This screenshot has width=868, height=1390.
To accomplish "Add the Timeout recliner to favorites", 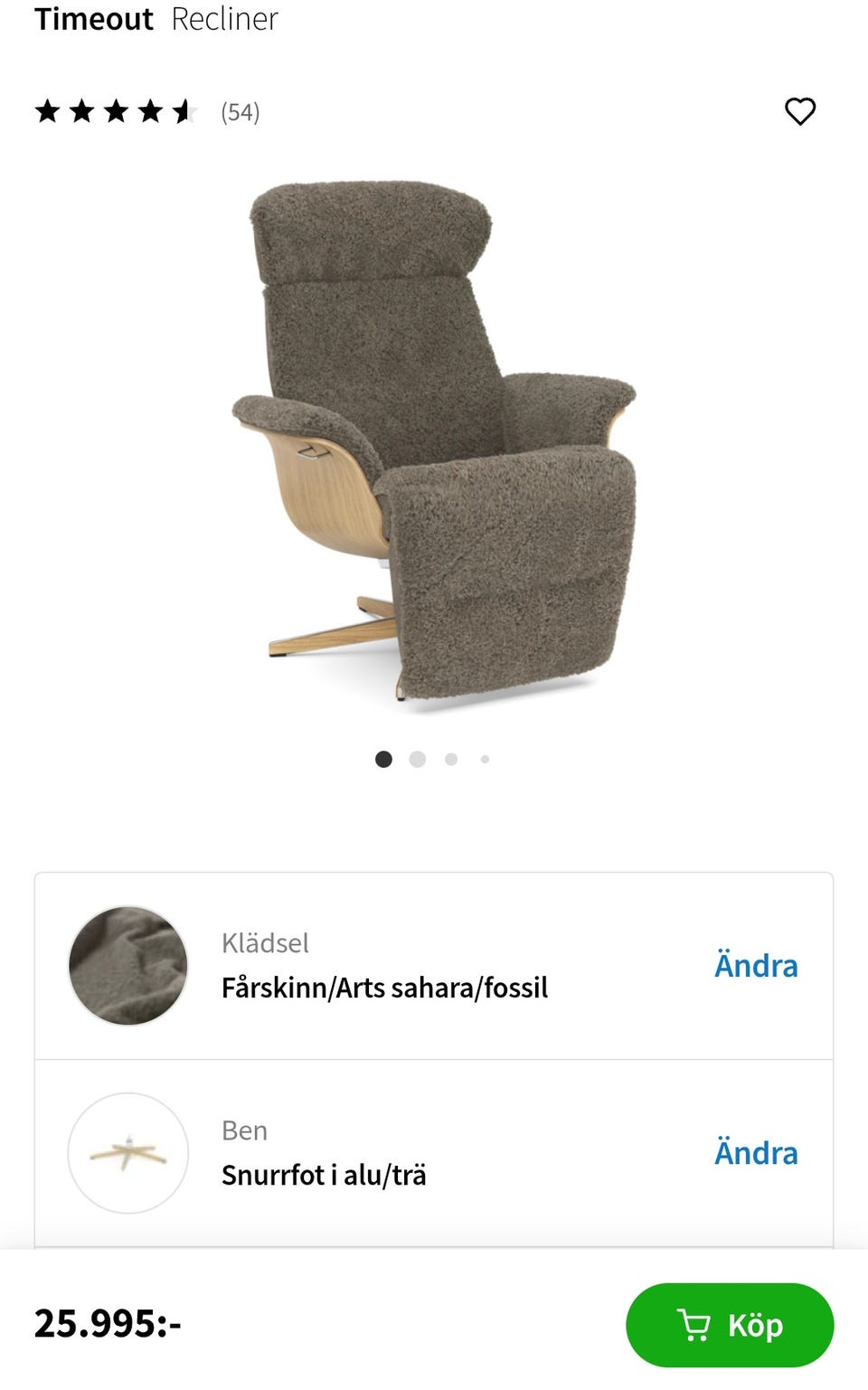I will pyautogui.click(x=800, y=112).
